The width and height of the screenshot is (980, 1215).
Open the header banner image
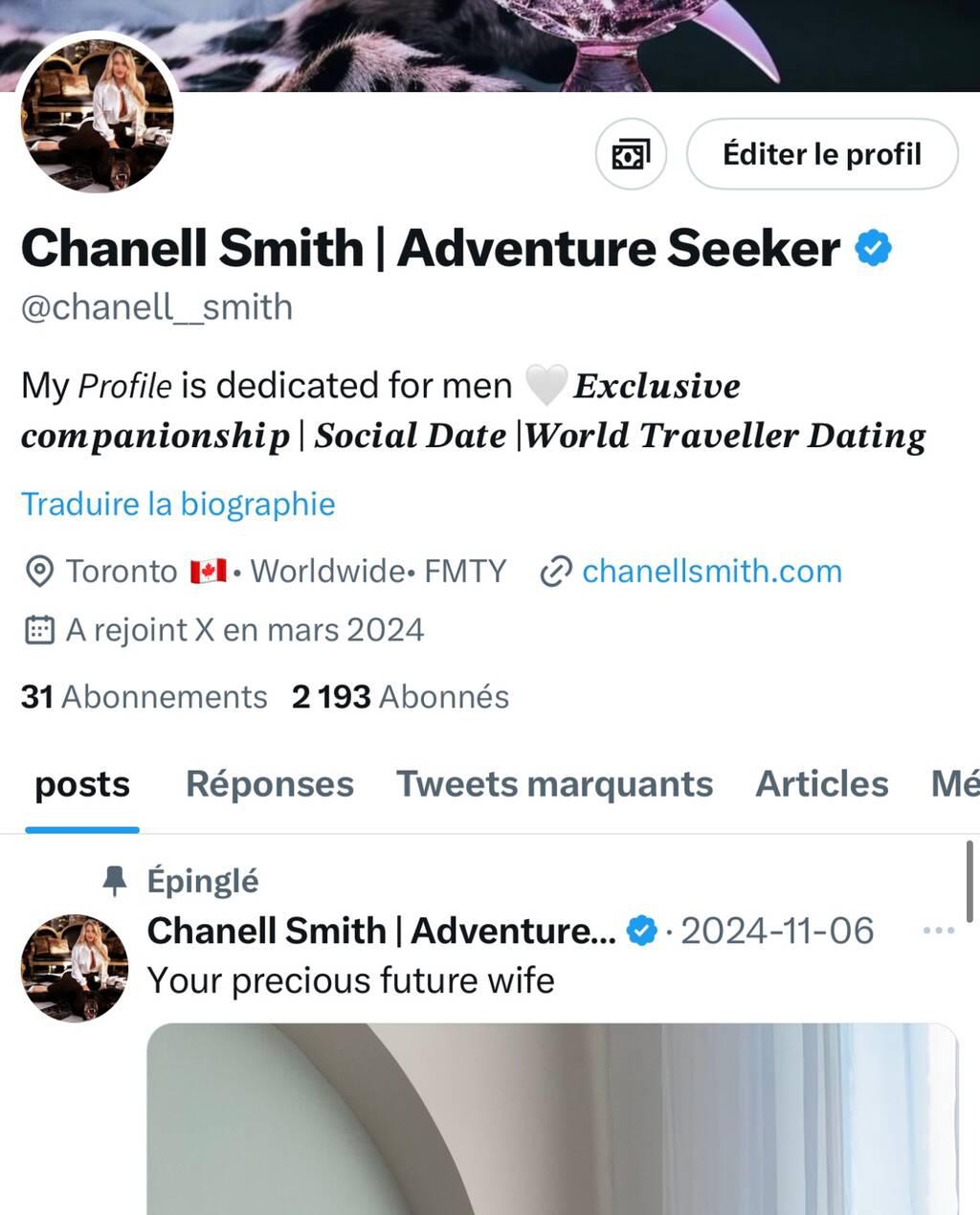pyautogui.click(x=574, y=43)
